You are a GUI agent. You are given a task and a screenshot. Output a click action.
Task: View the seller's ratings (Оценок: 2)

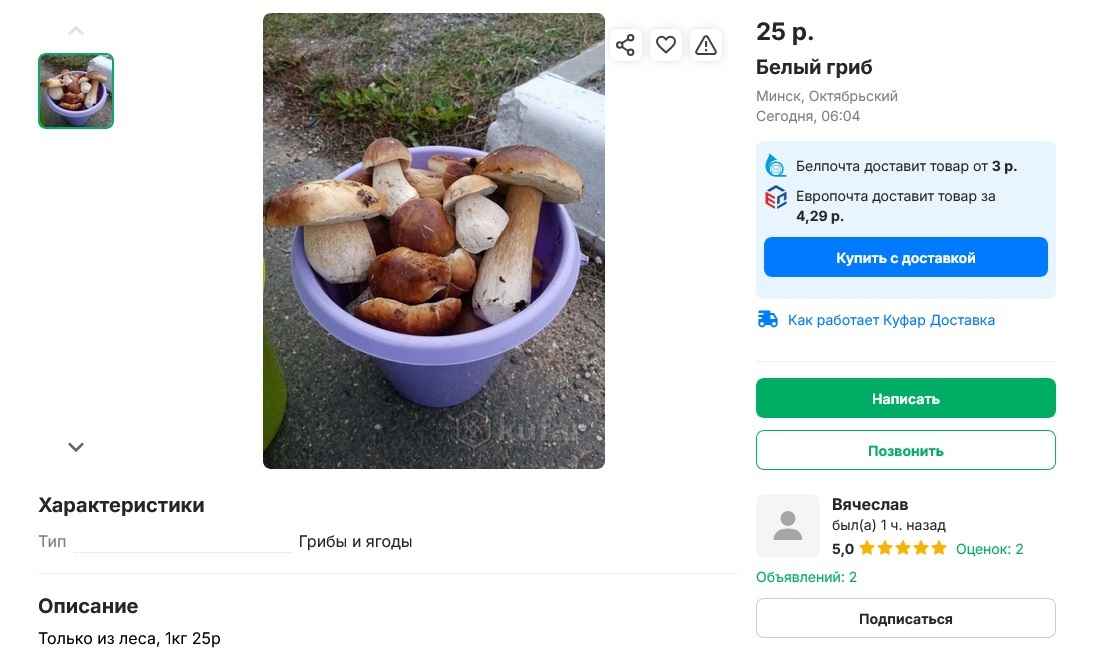click(989, 549)
